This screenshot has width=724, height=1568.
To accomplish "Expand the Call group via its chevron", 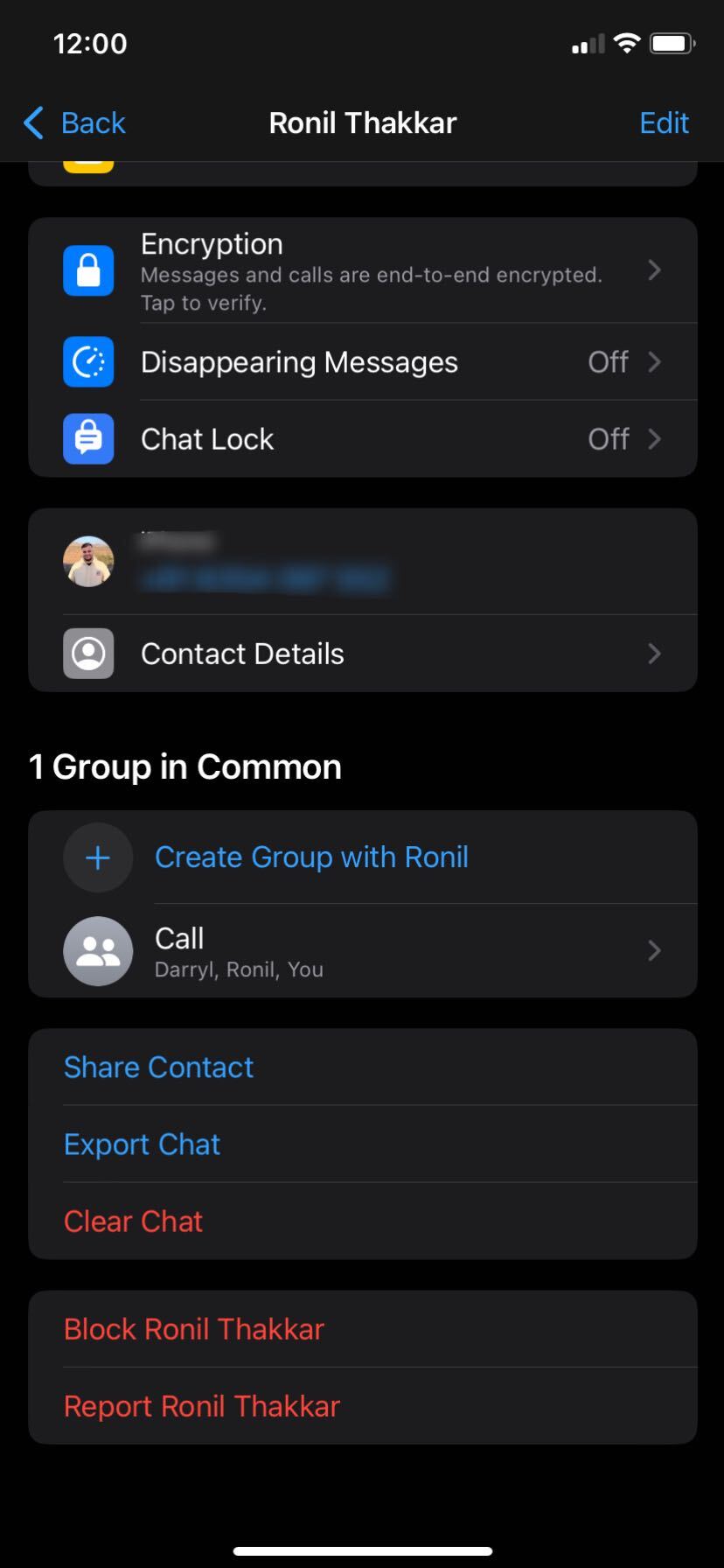I will pyautogui.click(x=654, y=951).
